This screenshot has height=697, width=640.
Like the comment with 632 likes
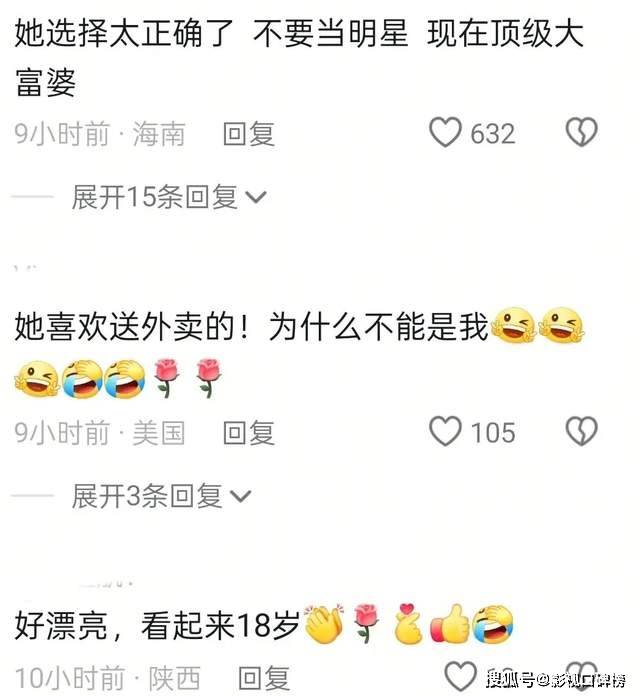(445, 133)
